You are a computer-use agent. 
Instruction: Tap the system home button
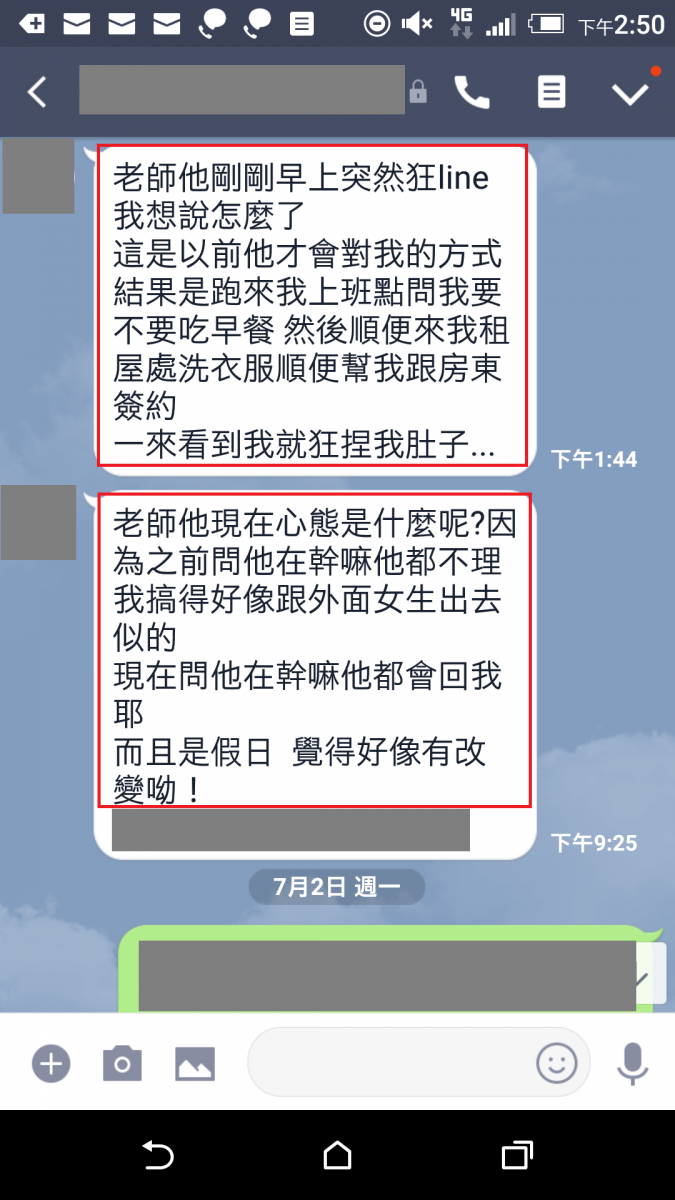[x=338, y=1156]
